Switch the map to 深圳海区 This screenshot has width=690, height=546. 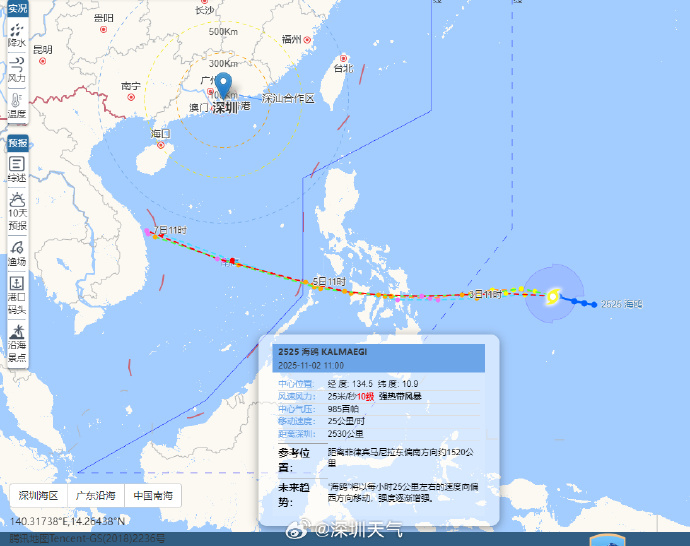40,495
